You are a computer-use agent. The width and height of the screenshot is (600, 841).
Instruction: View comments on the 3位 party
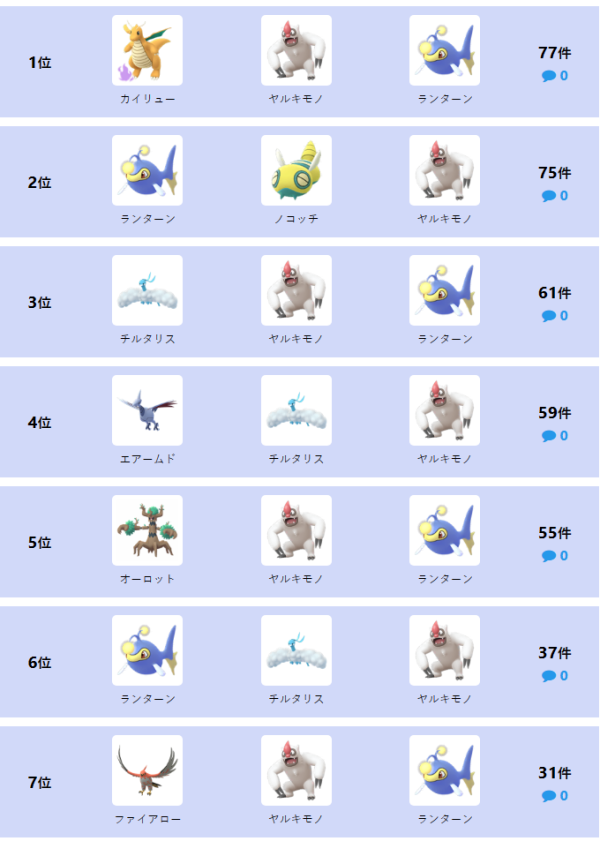pyautogui.click(x=554, y=316)
